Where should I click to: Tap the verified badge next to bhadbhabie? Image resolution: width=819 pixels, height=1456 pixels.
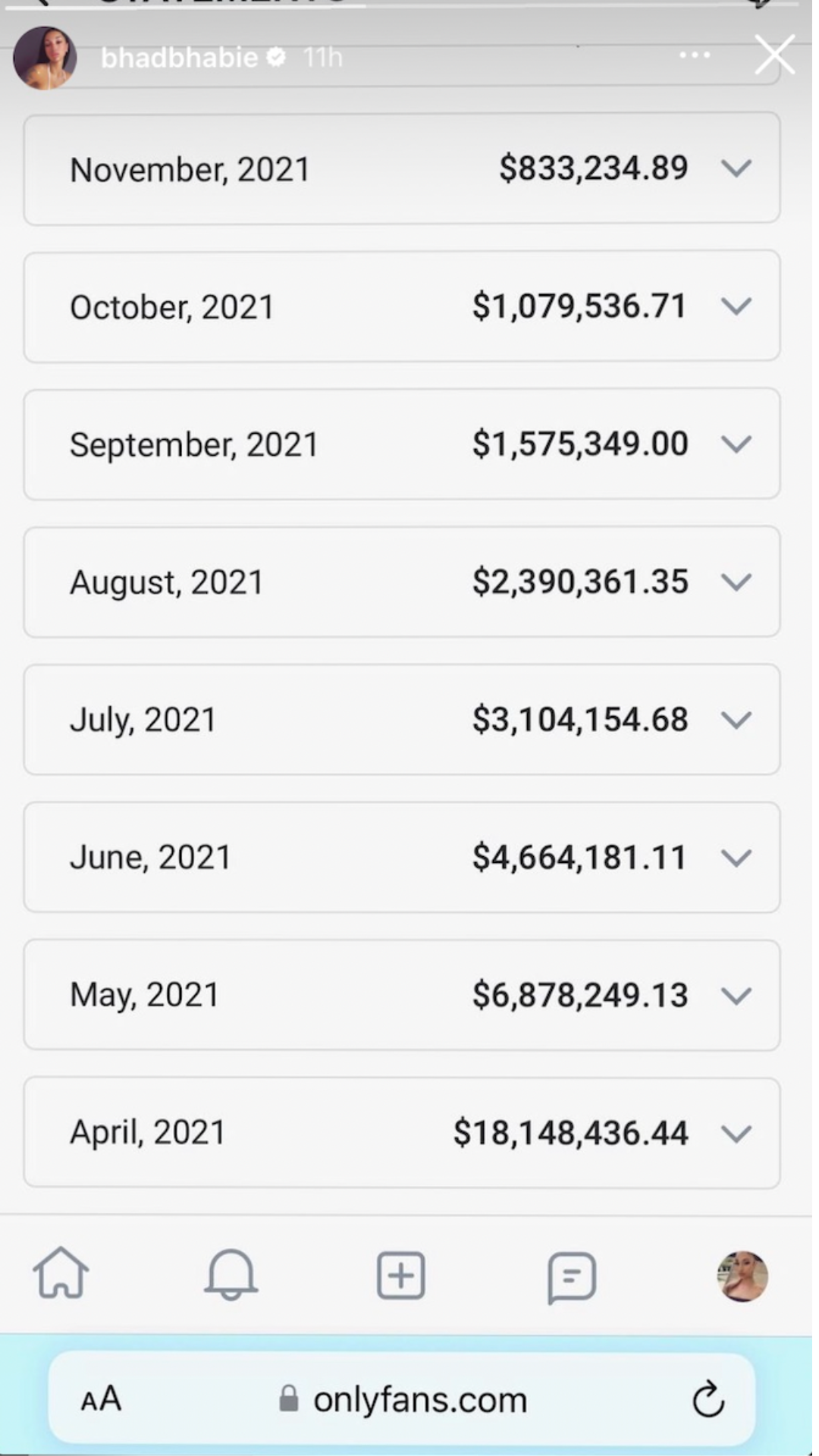click(276, 57)
